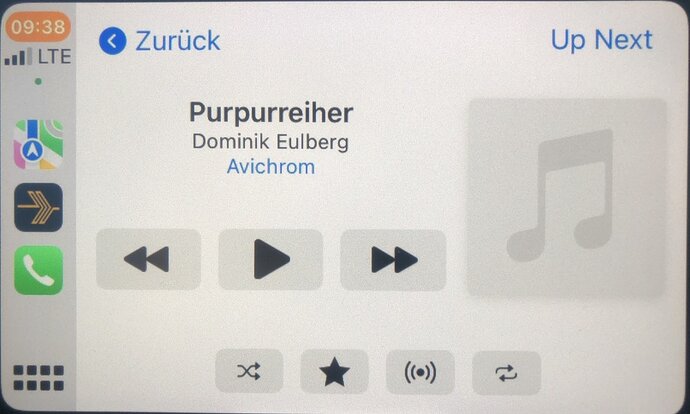Open the Phone app in the sidebar
690x414 pixels.
[x=38, y=270]
